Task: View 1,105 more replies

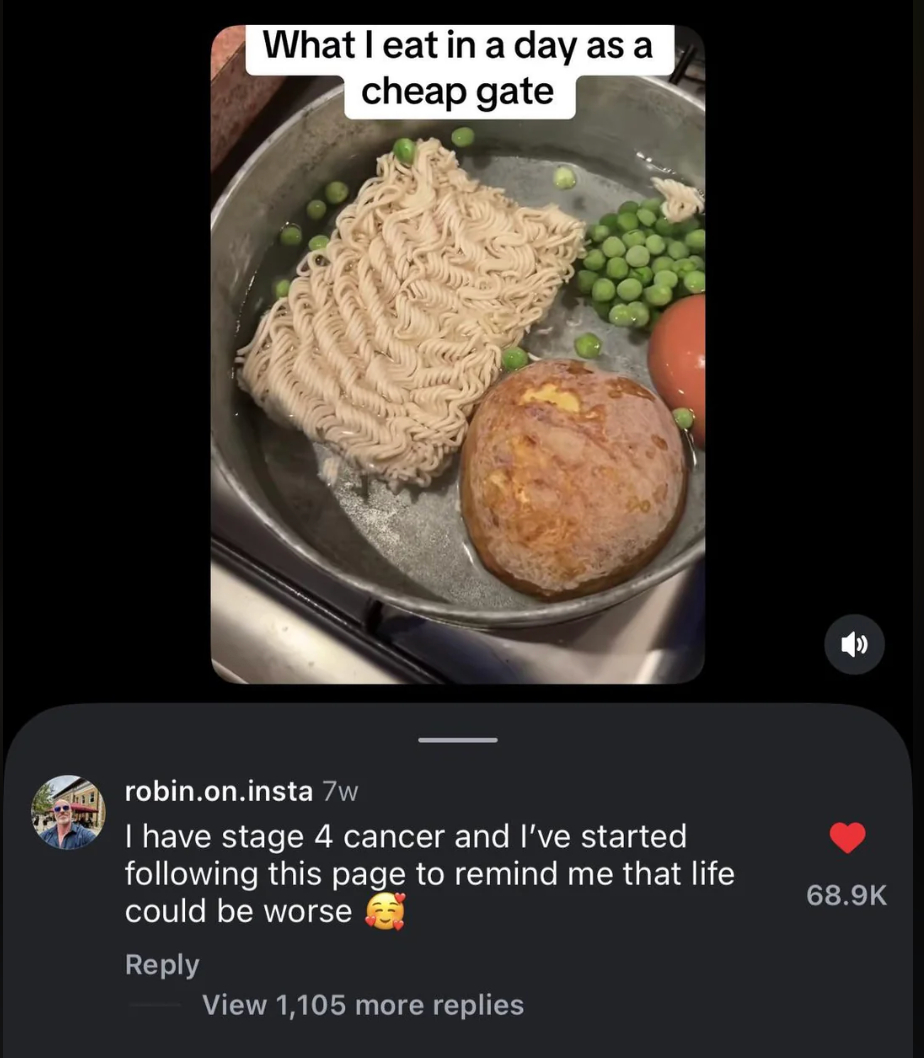Action: pyautogui.click(x=362, y=1005)
